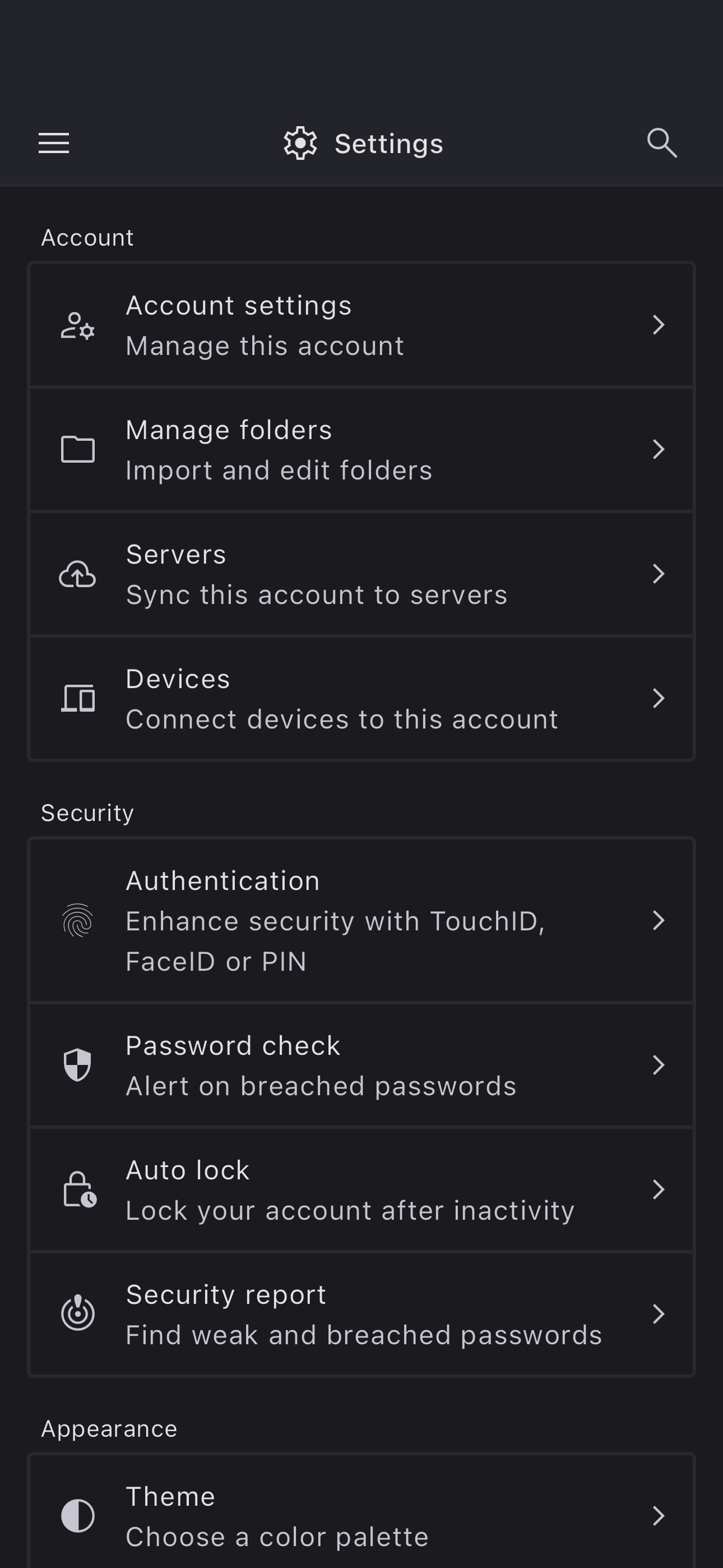Open the Servers sync row
The height and width of the screenshot is (1568, 723).
tap(361, 574)
